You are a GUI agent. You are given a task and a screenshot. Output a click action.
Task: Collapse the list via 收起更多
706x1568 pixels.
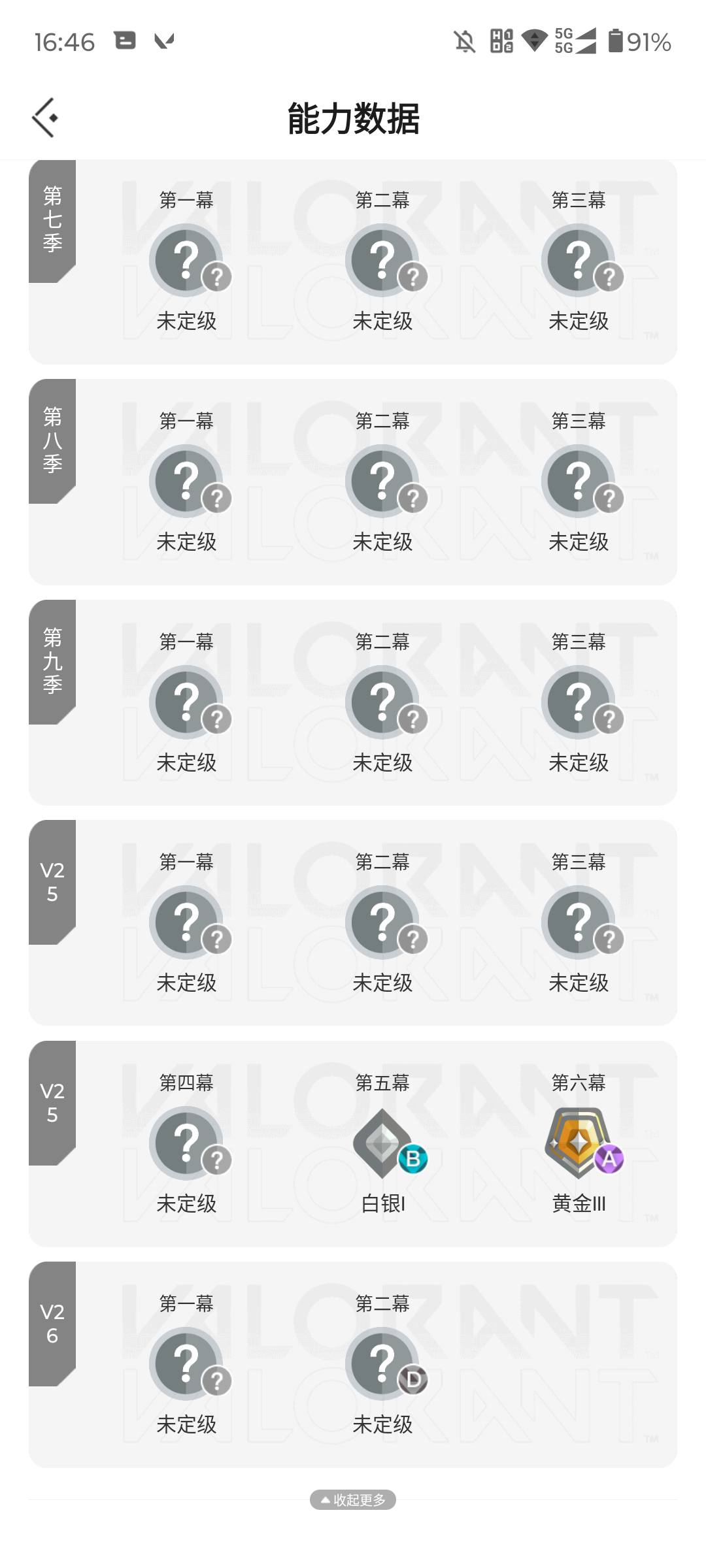coord(353,1500)
